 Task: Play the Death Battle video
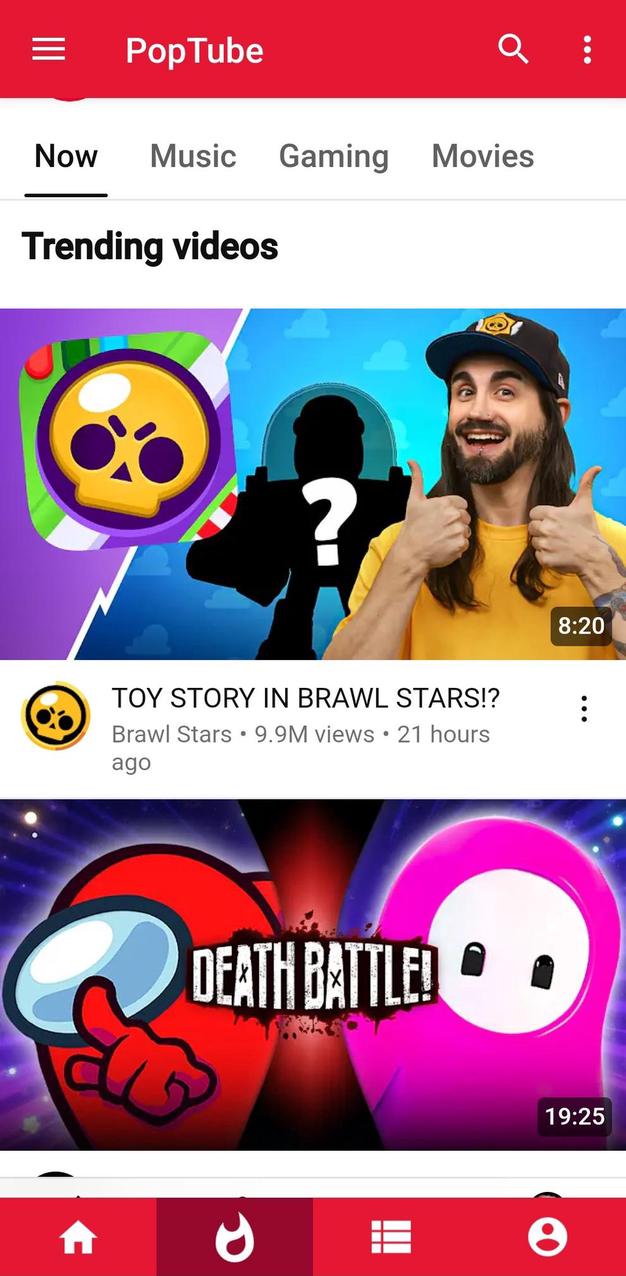pos(313,974)
